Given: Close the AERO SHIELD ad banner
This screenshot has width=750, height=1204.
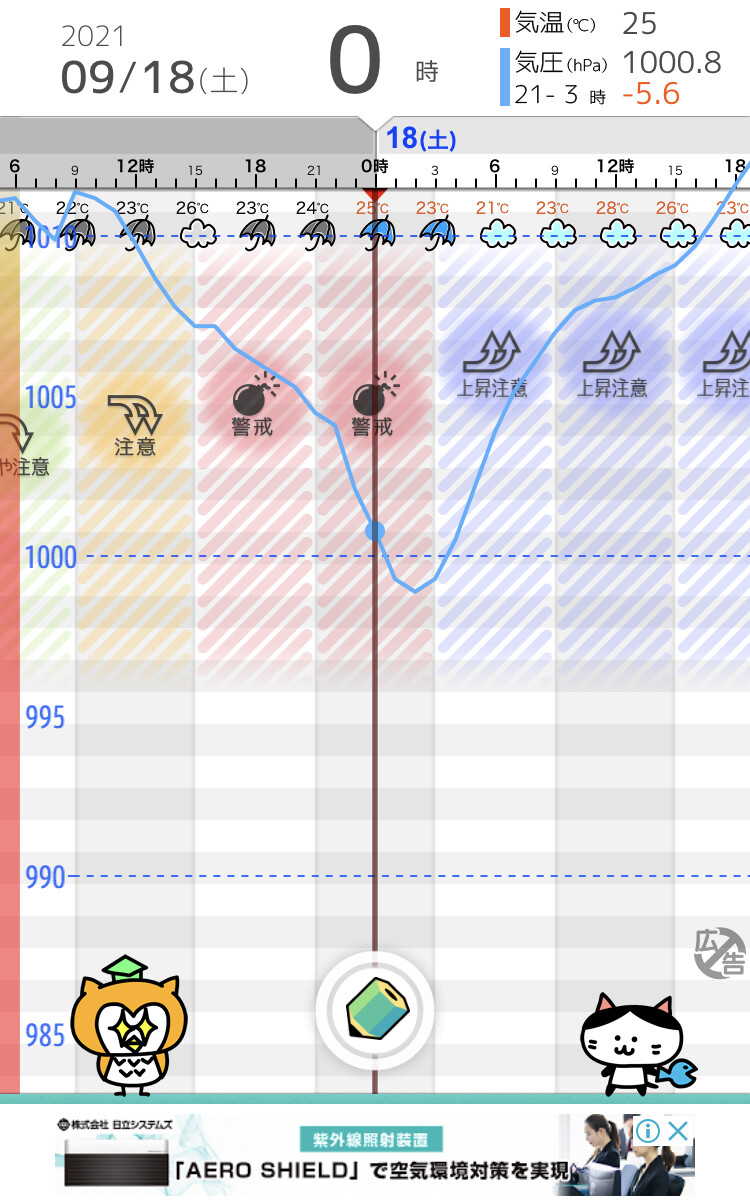Looking at the screenshot, I should coord(678,1131).
